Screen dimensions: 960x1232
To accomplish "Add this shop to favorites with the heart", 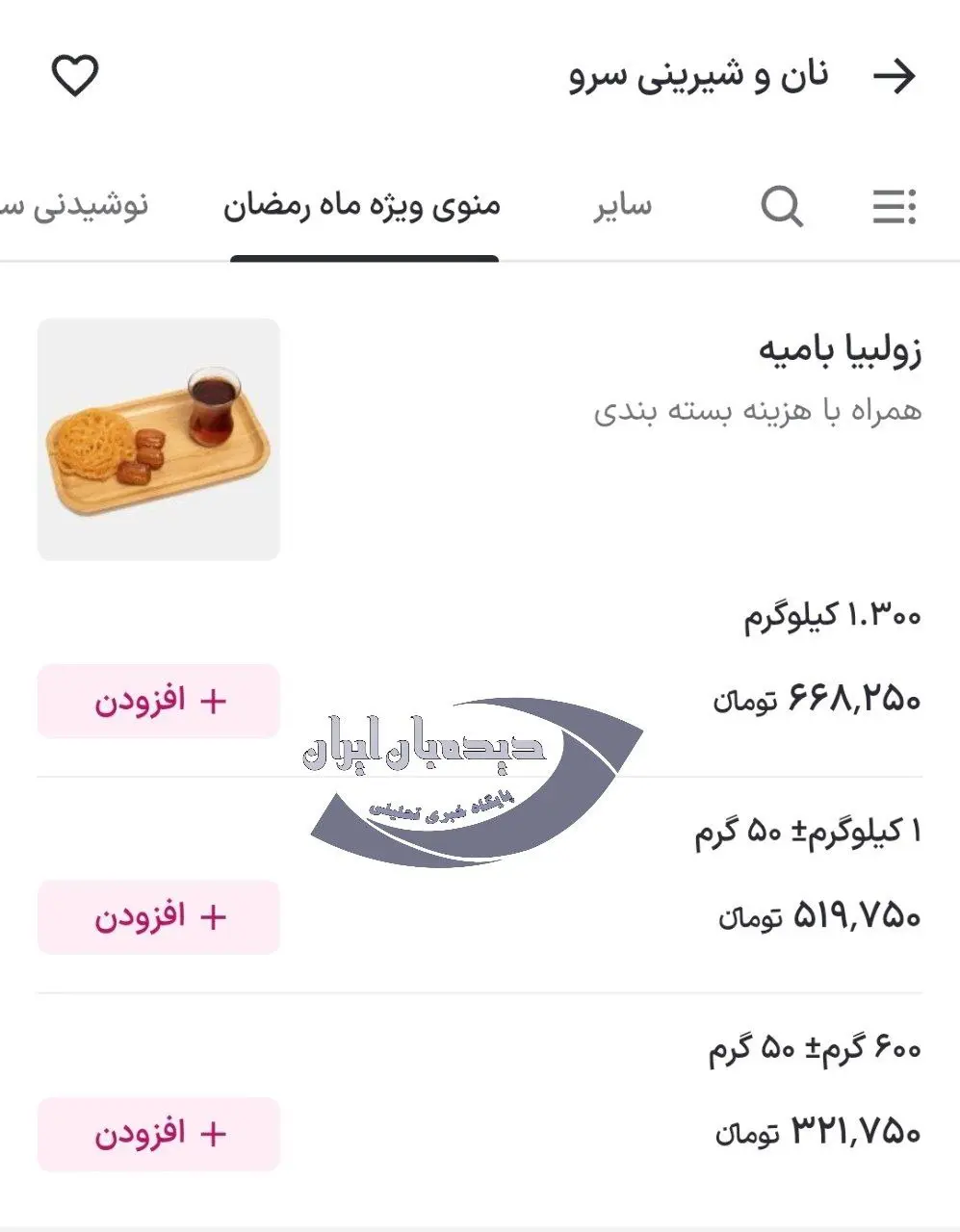I will click(75, 76).
